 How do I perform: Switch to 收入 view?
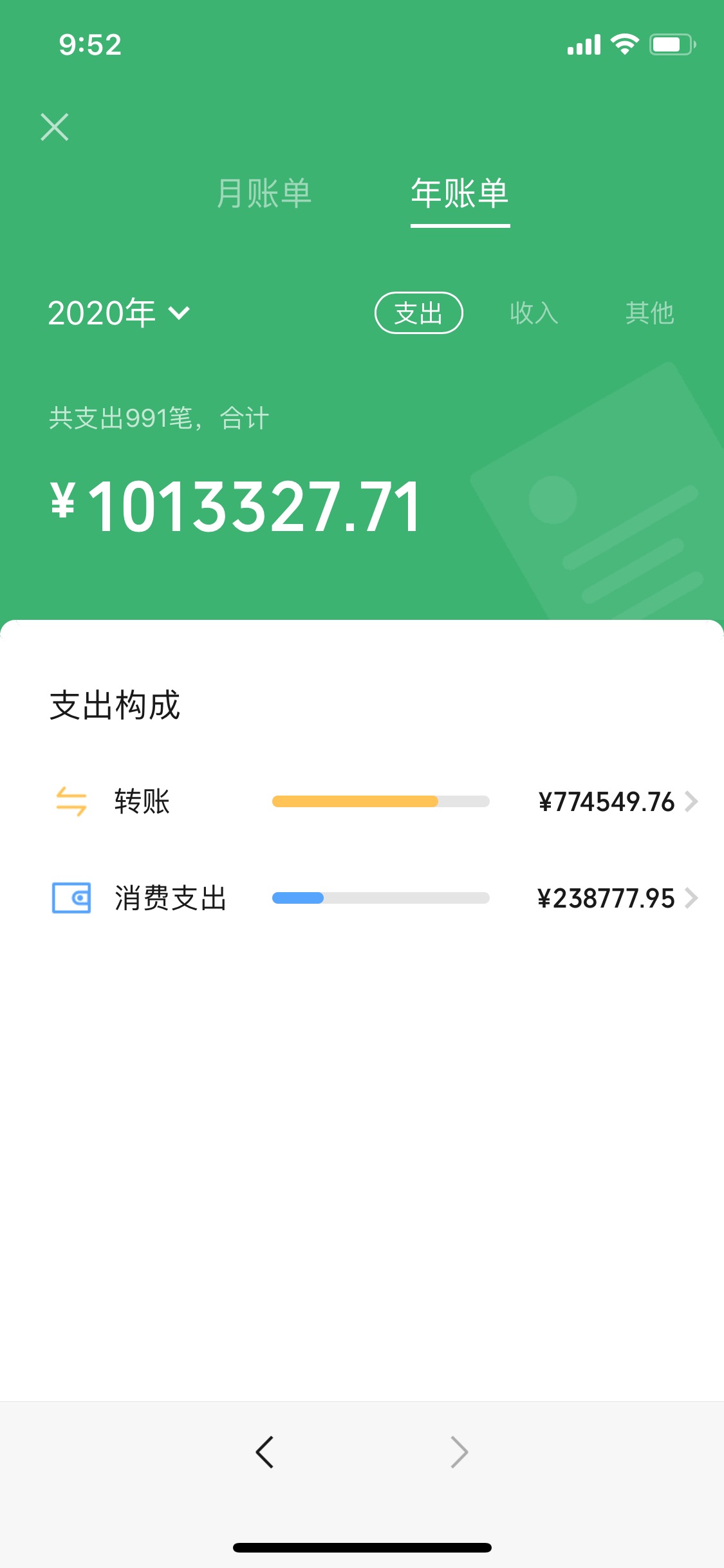click(x=534, y=313)
